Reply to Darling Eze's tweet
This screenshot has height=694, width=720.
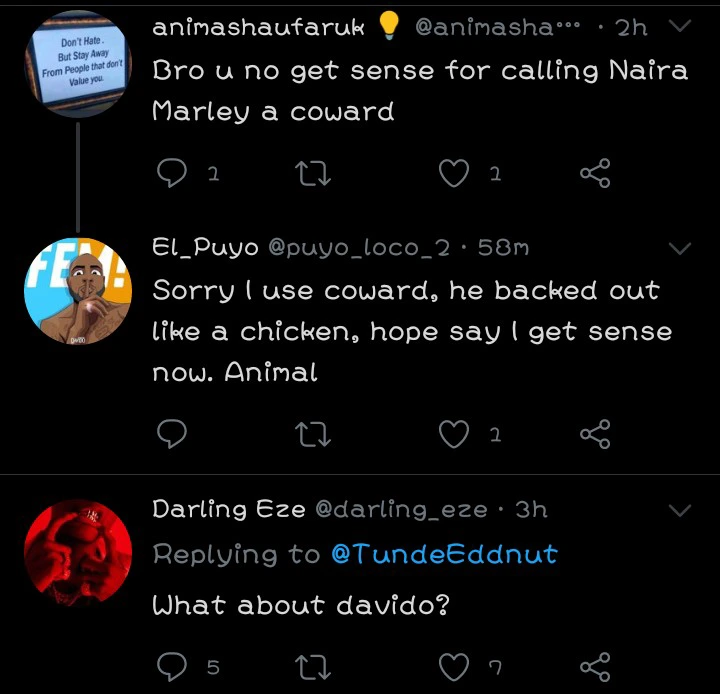tap(173, 665)
